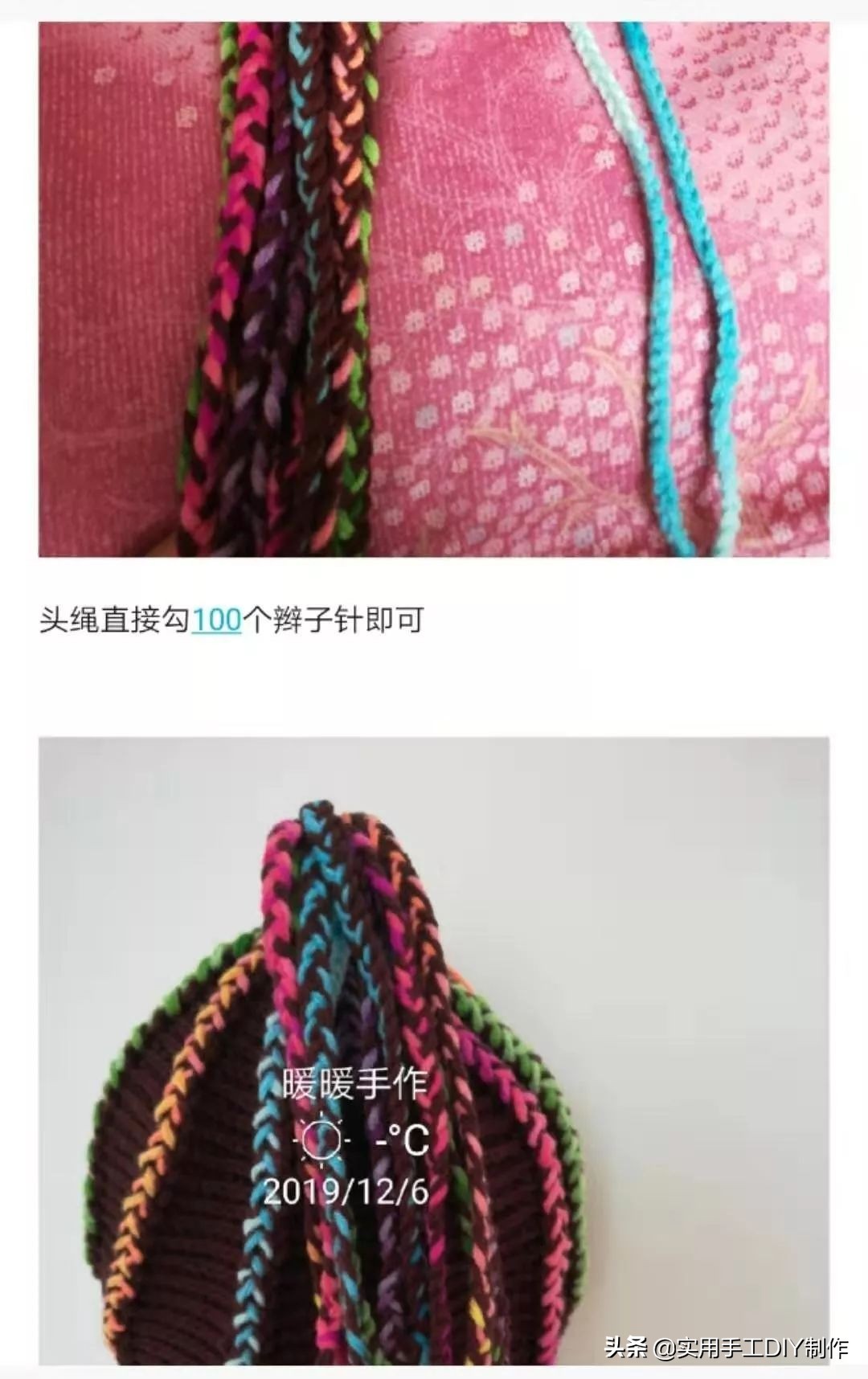View the braided cords photo on pink fabric

(434, 289)
